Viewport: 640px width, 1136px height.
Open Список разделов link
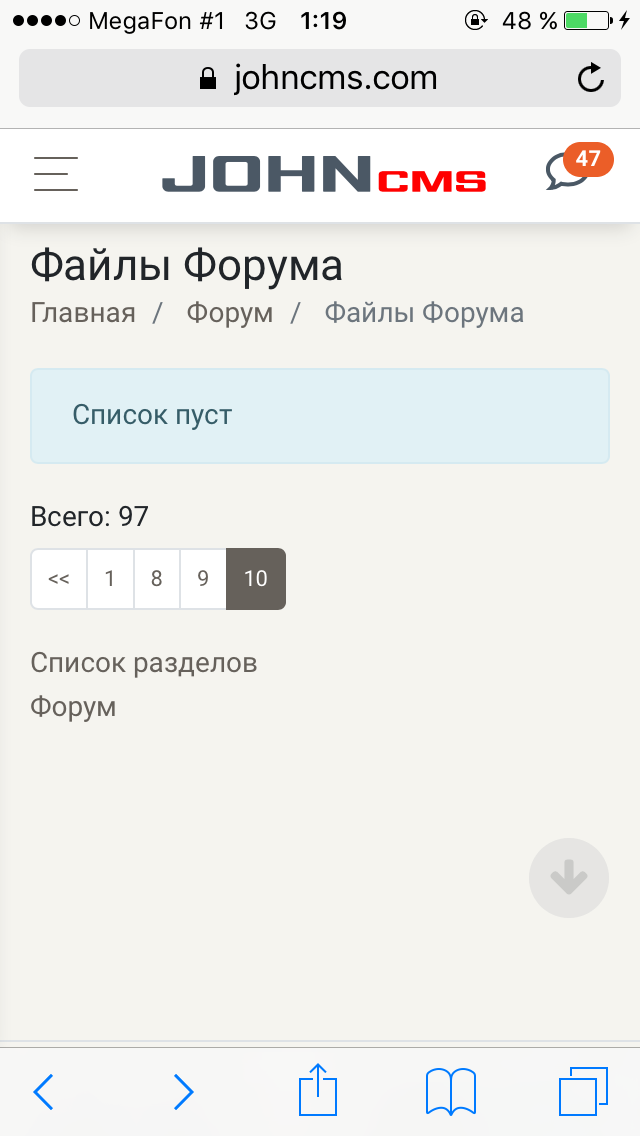pyautogui.click(x=144, y=663)
